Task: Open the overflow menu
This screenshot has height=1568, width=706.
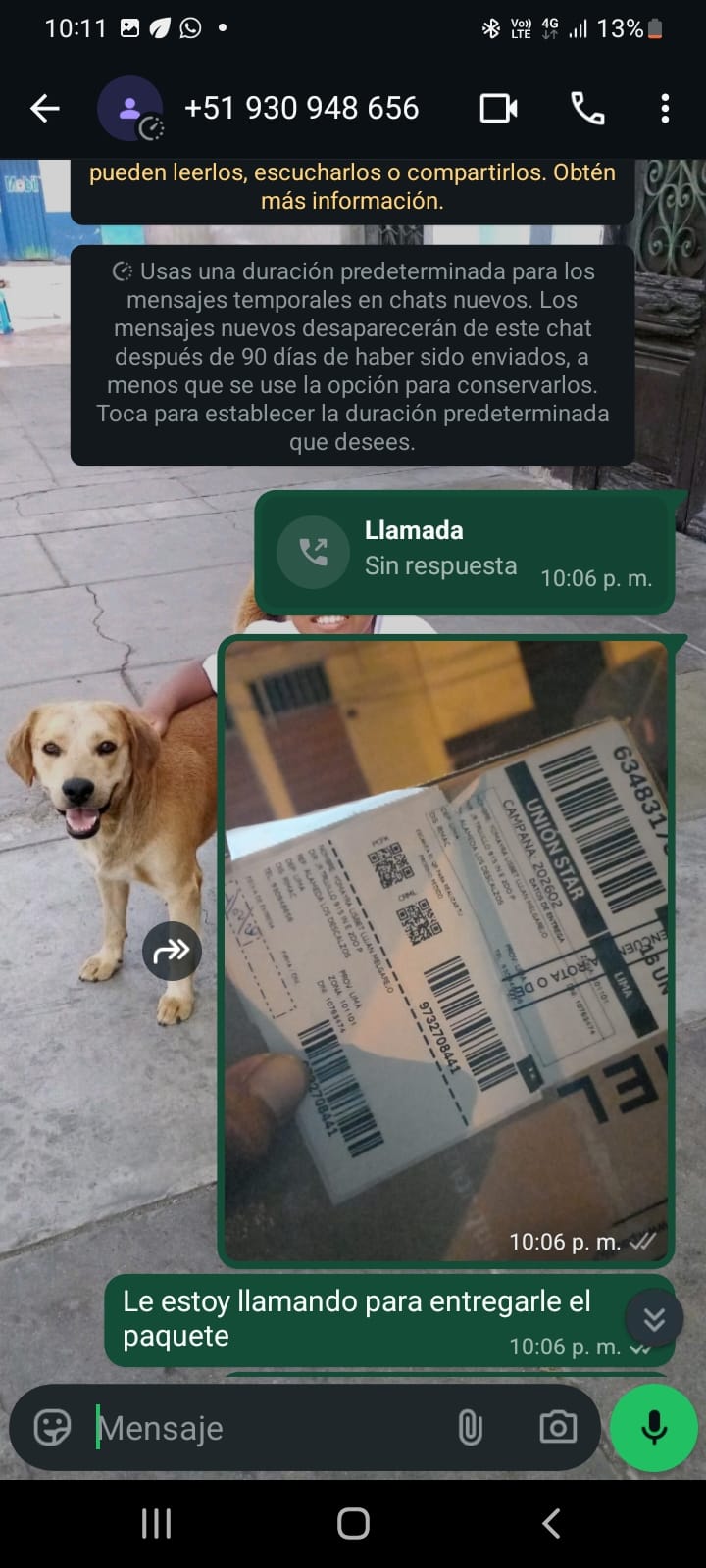Action: pyautogui.click(x=665, y=108)
